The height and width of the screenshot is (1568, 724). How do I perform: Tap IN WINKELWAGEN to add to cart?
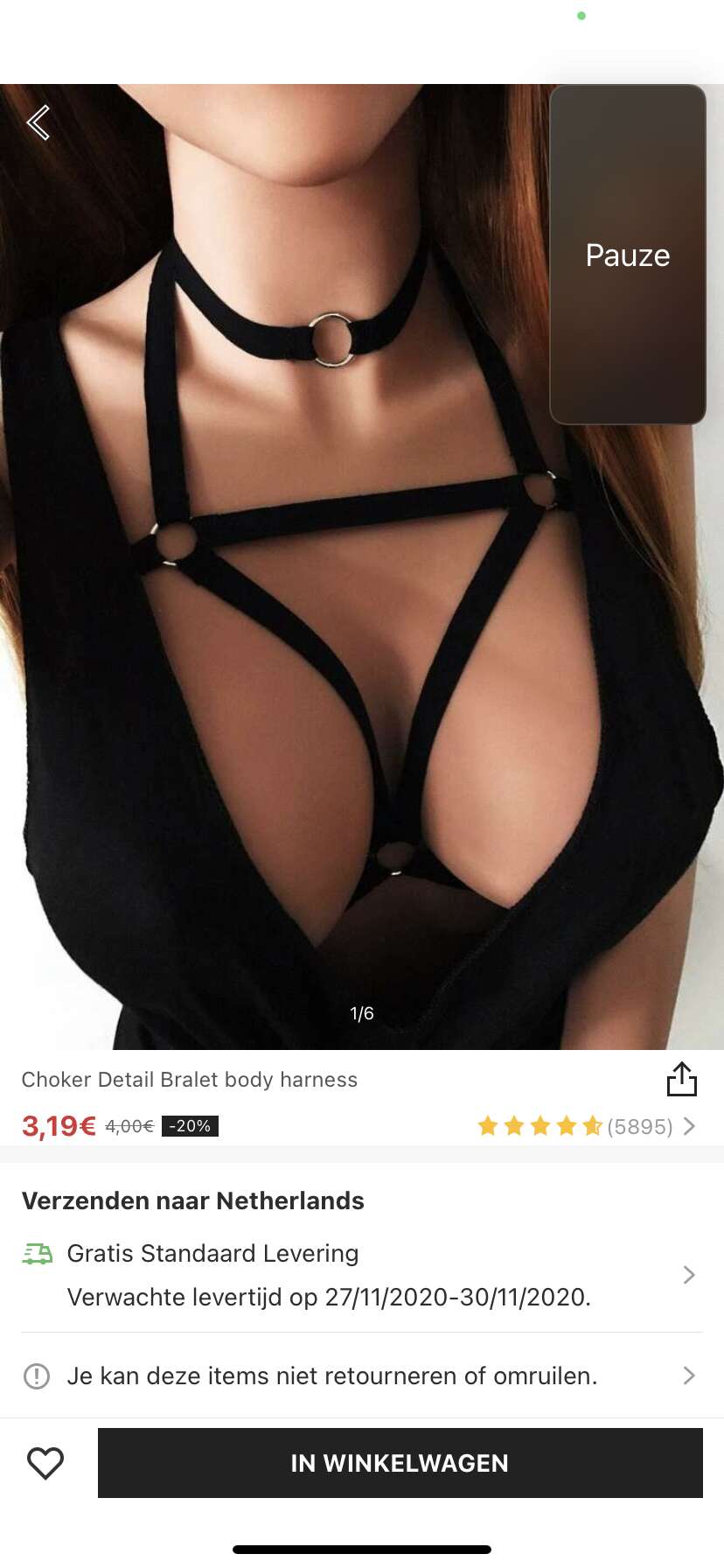(x=400, y=1463)
